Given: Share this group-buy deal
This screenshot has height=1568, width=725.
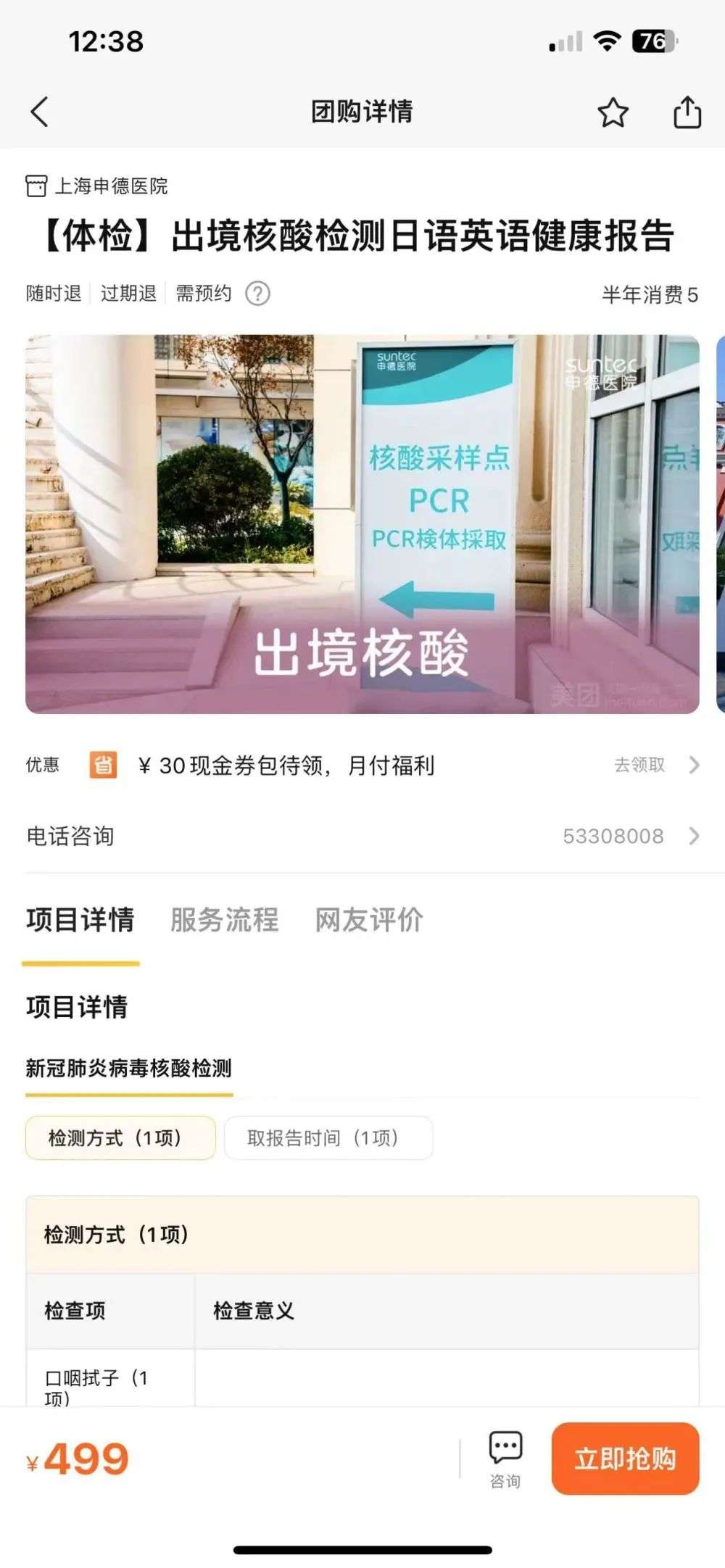Looking at the screenshot, I should [x=687, y=112].
